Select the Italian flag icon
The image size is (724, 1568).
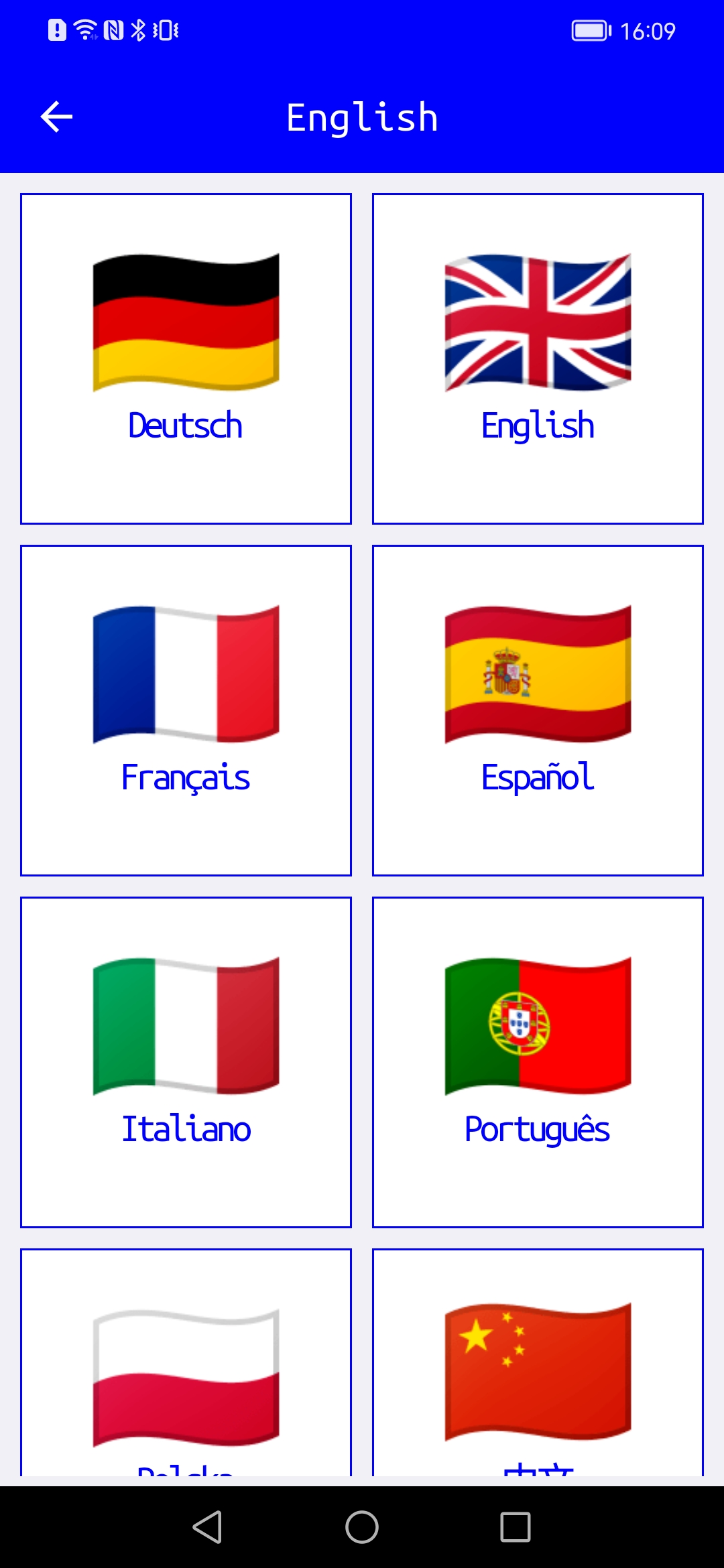click(186, 1027)
